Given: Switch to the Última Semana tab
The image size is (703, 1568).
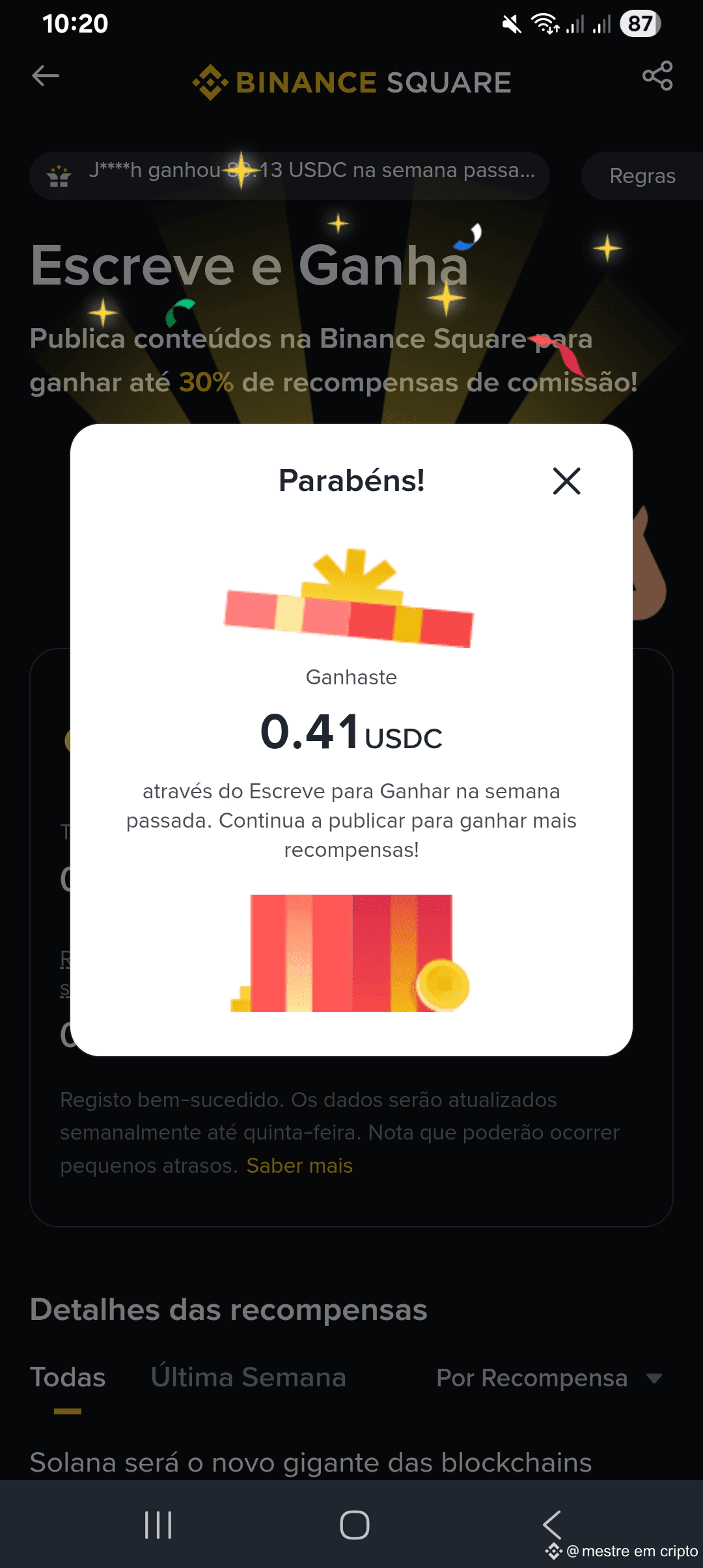Looking at the screenshot, I should pyautogui.click(x=248, y=1377).
